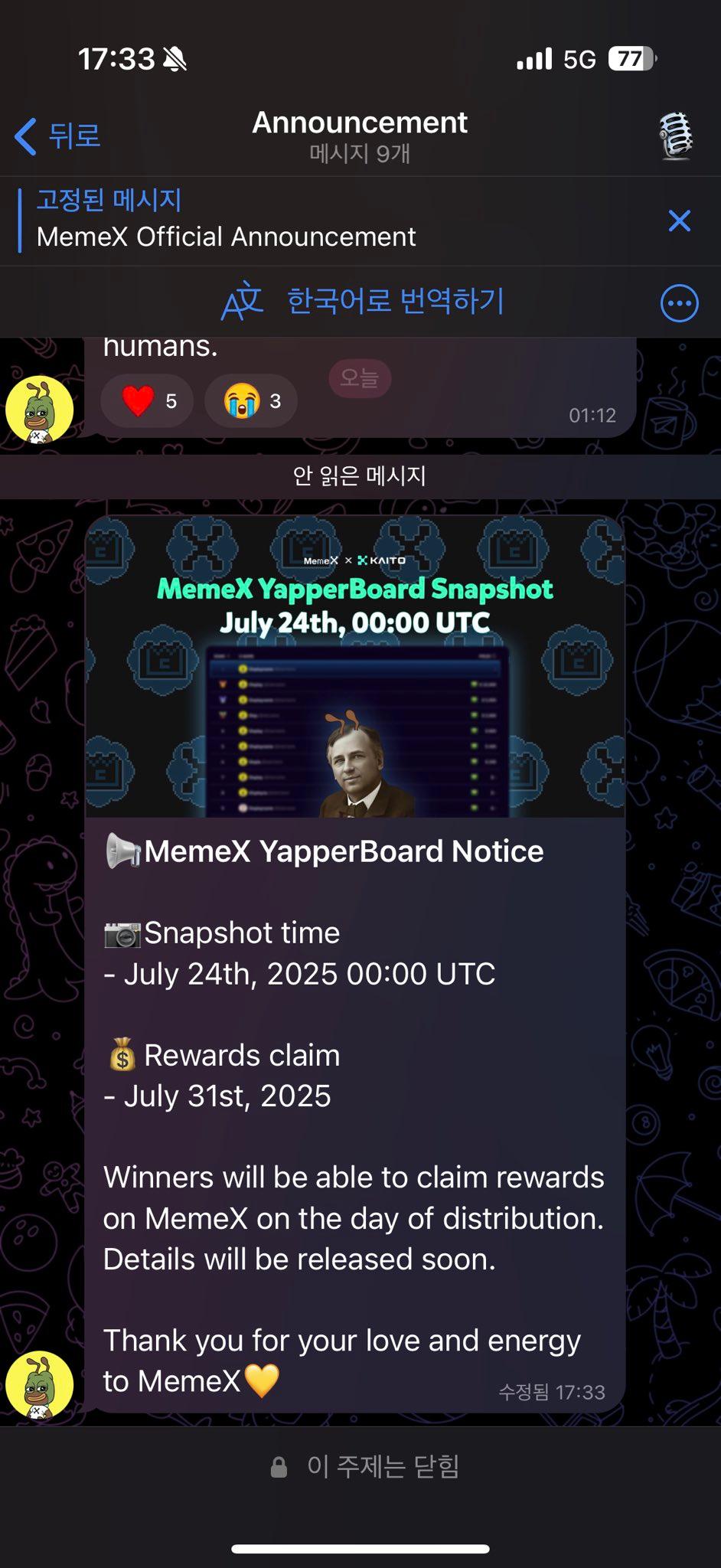This screenshot has height=1568, width=721.
Task: Open the MemeX YapperBoard Snapshot image
Action: [354, 666]
